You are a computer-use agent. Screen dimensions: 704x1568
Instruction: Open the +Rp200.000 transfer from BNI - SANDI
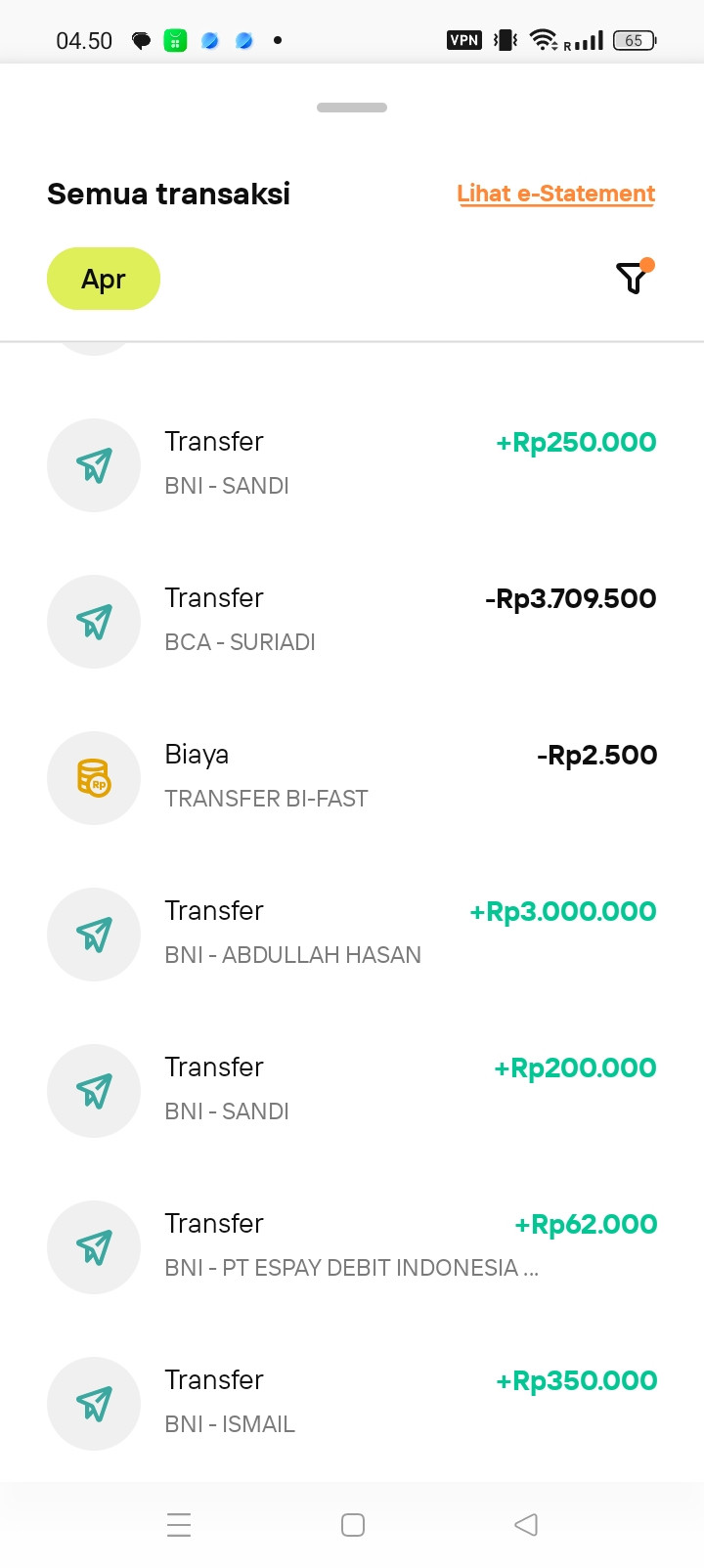352,1090
